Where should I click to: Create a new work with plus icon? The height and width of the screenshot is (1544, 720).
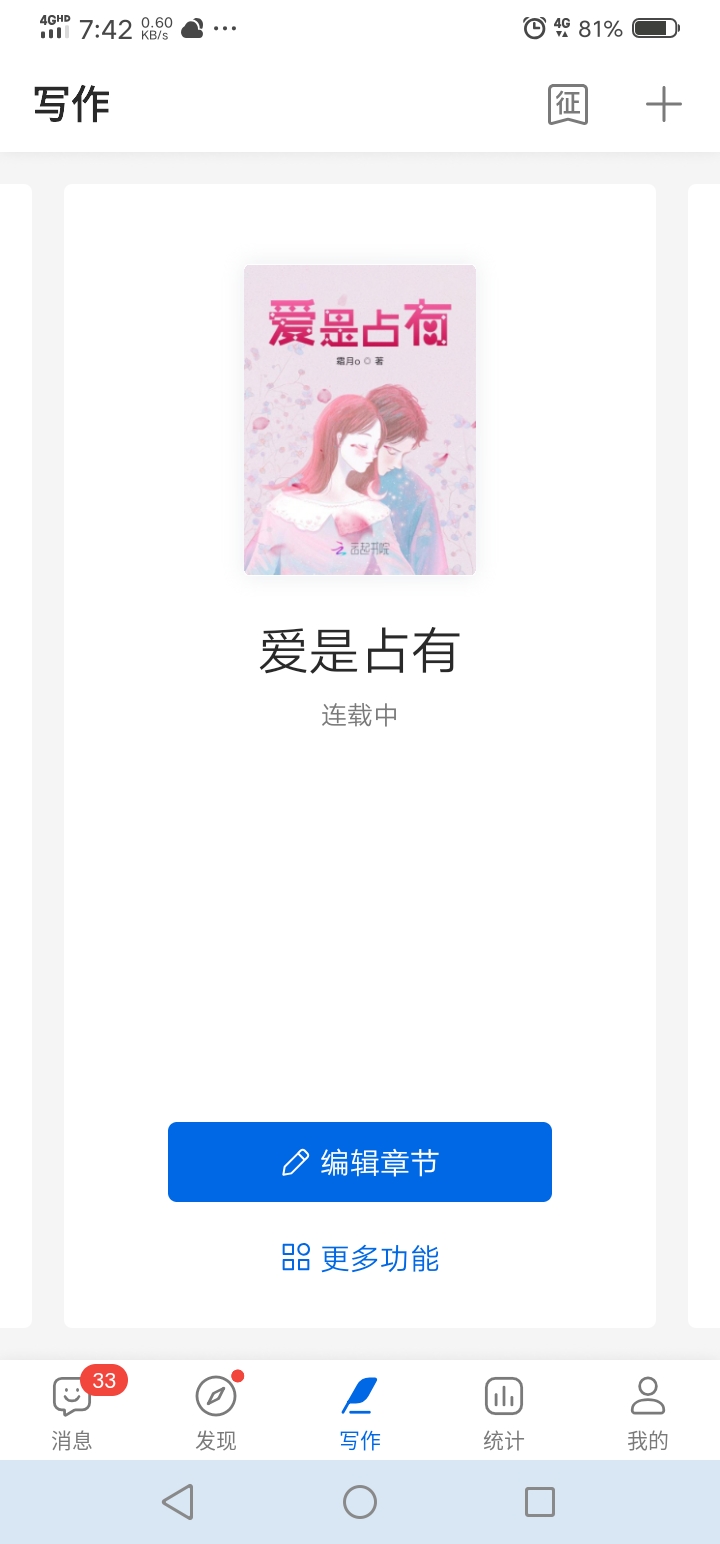663,104
